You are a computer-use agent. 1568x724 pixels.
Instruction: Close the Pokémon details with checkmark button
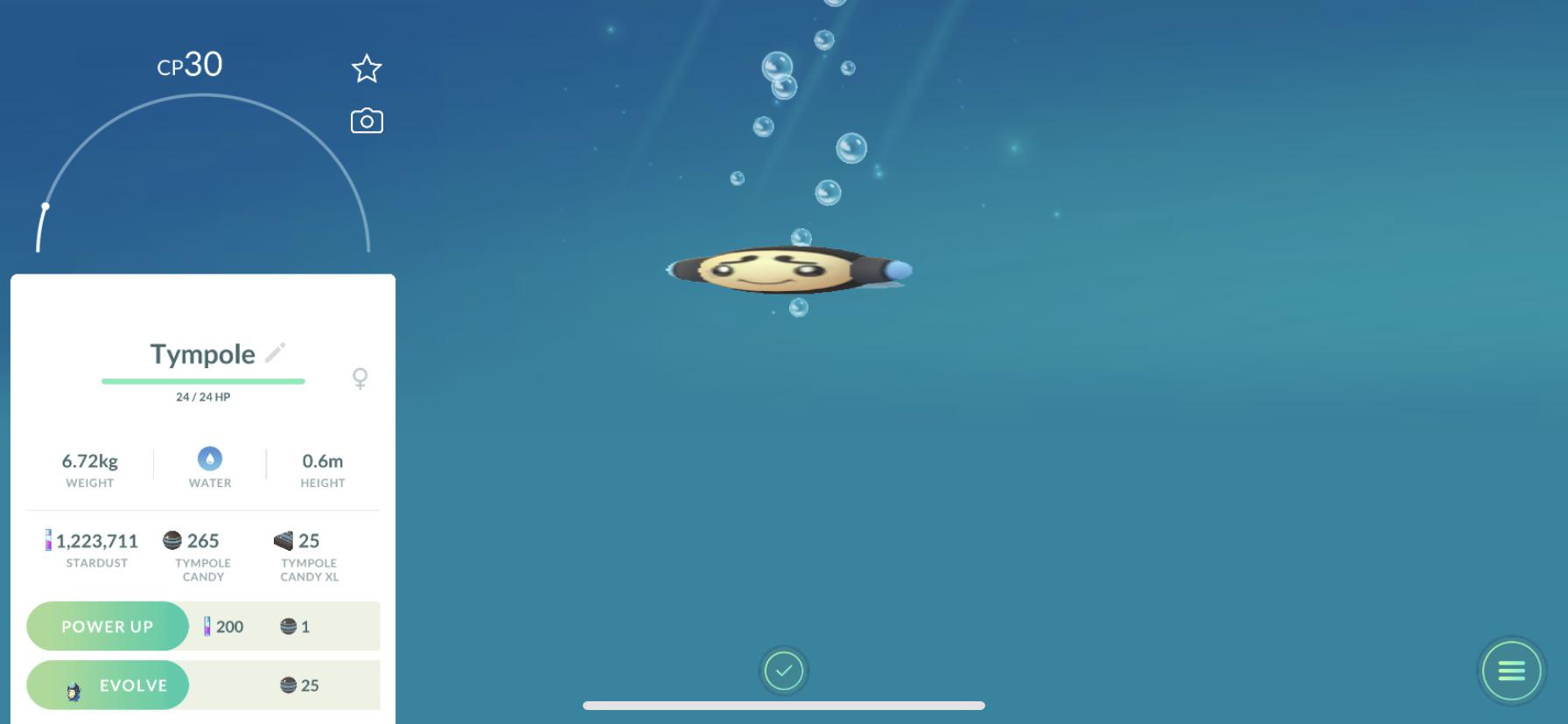(x=783, y=671)
